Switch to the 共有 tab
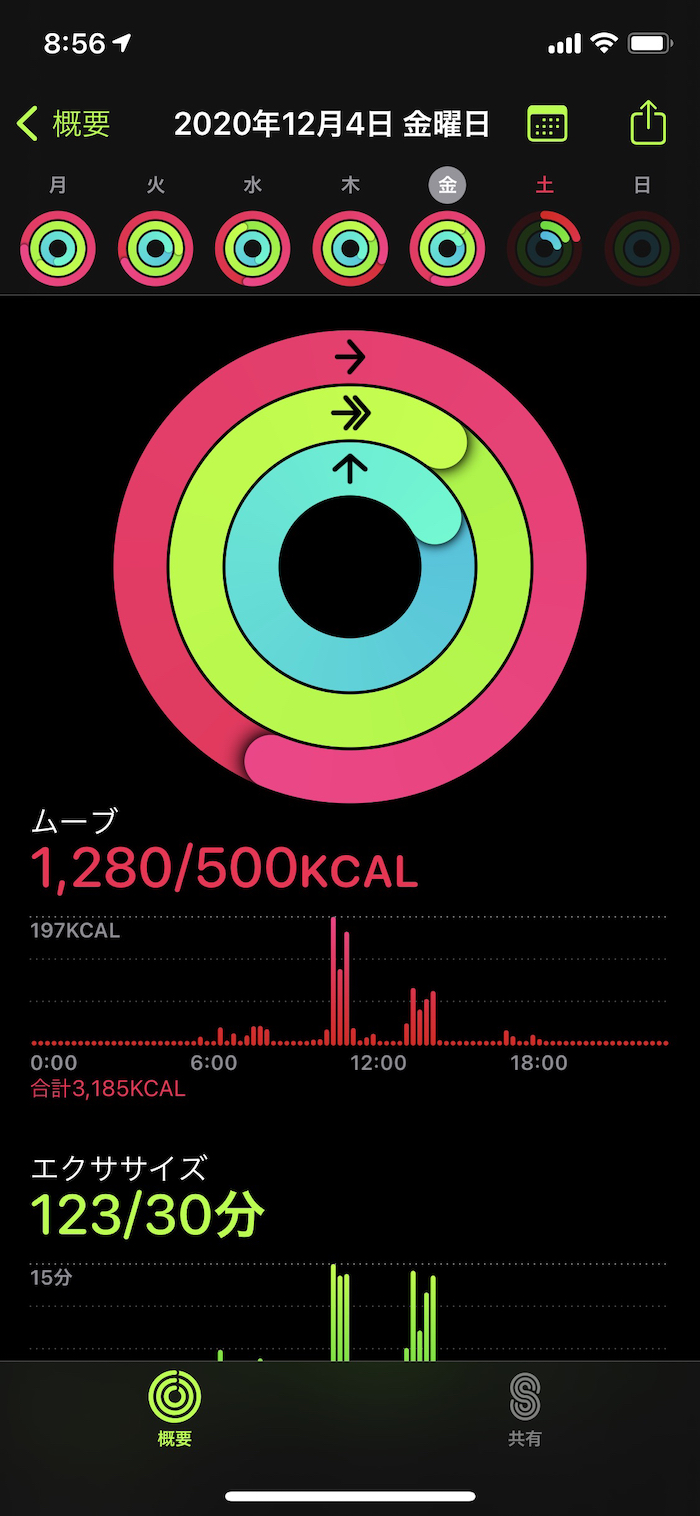Image resolution: width=700 pixels, height=1516 pixels. [525, 1408]
